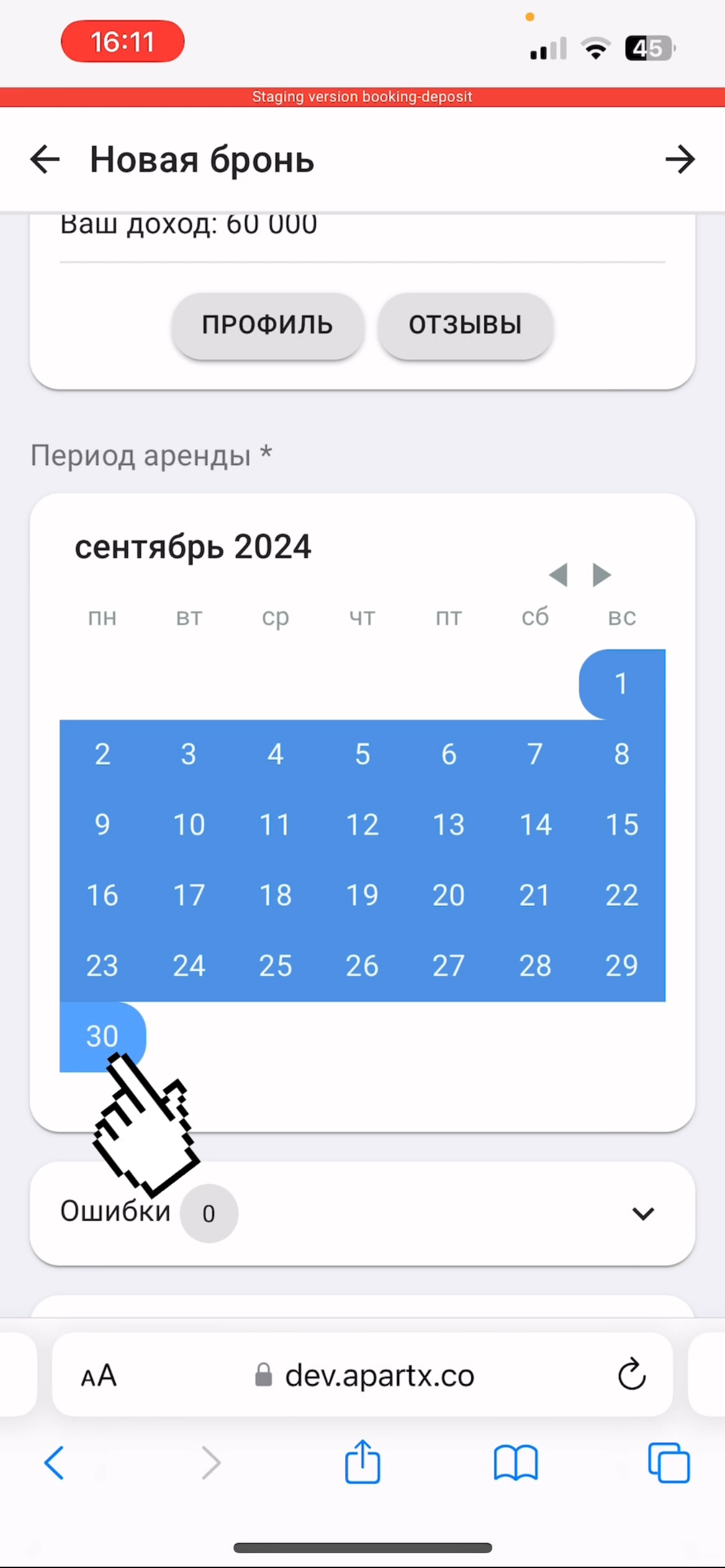This screenshot has height=1568, width=725.
Task: Select September 30 in calendar
Action: 102,1036
